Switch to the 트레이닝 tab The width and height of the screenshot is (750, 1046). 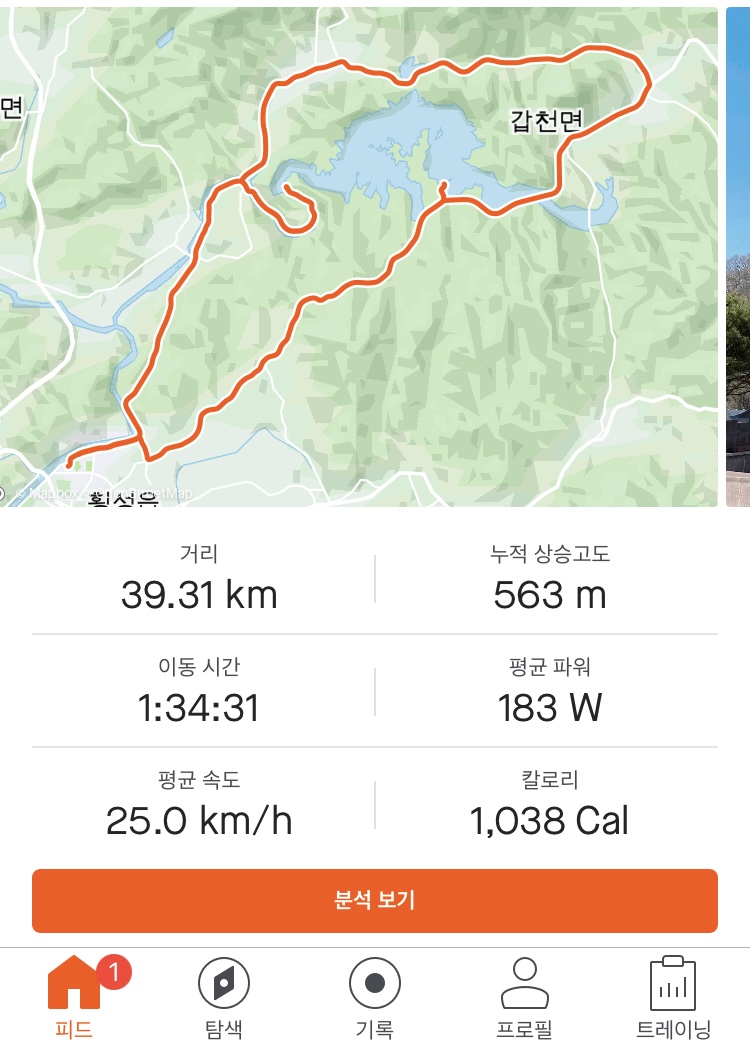(673, 997)
